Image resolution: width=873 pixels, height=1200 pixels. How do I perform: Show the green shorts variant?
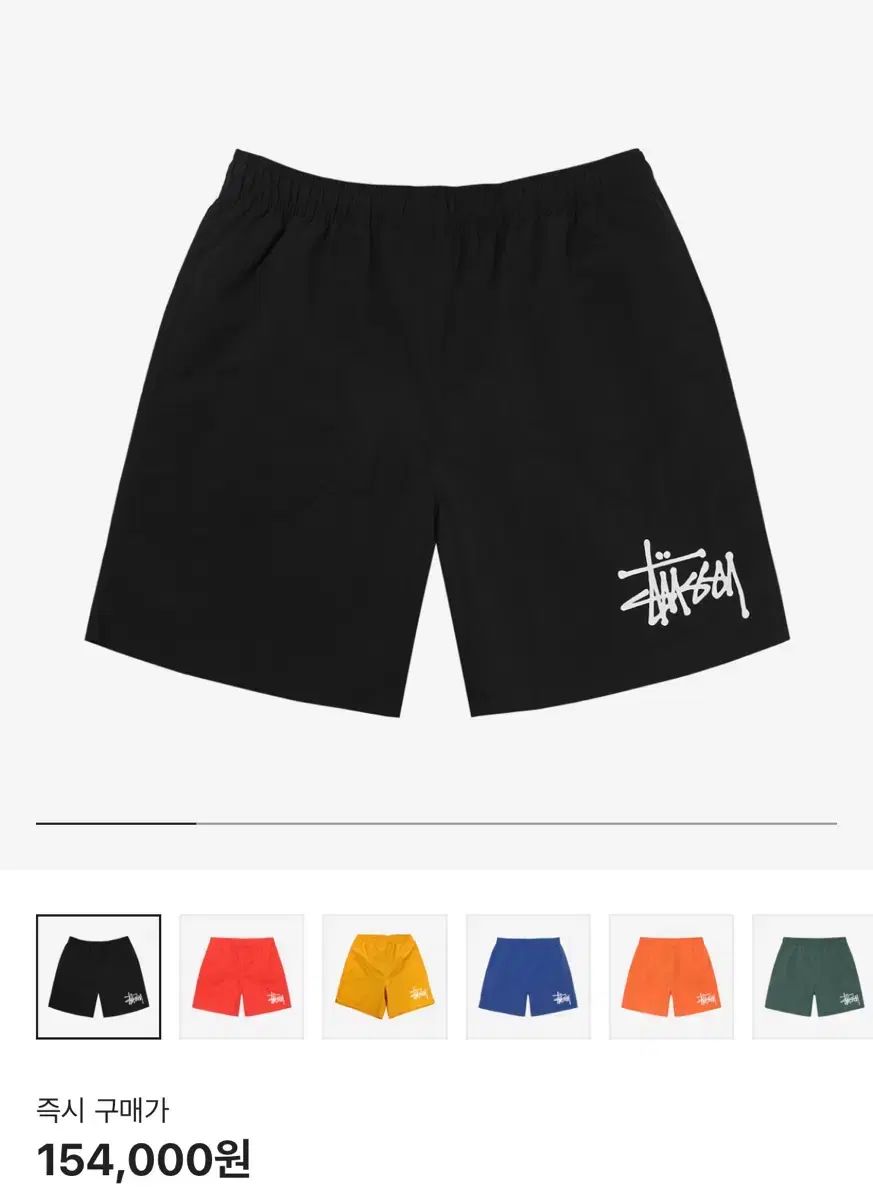pyautogui.click(x=812, y=976)
